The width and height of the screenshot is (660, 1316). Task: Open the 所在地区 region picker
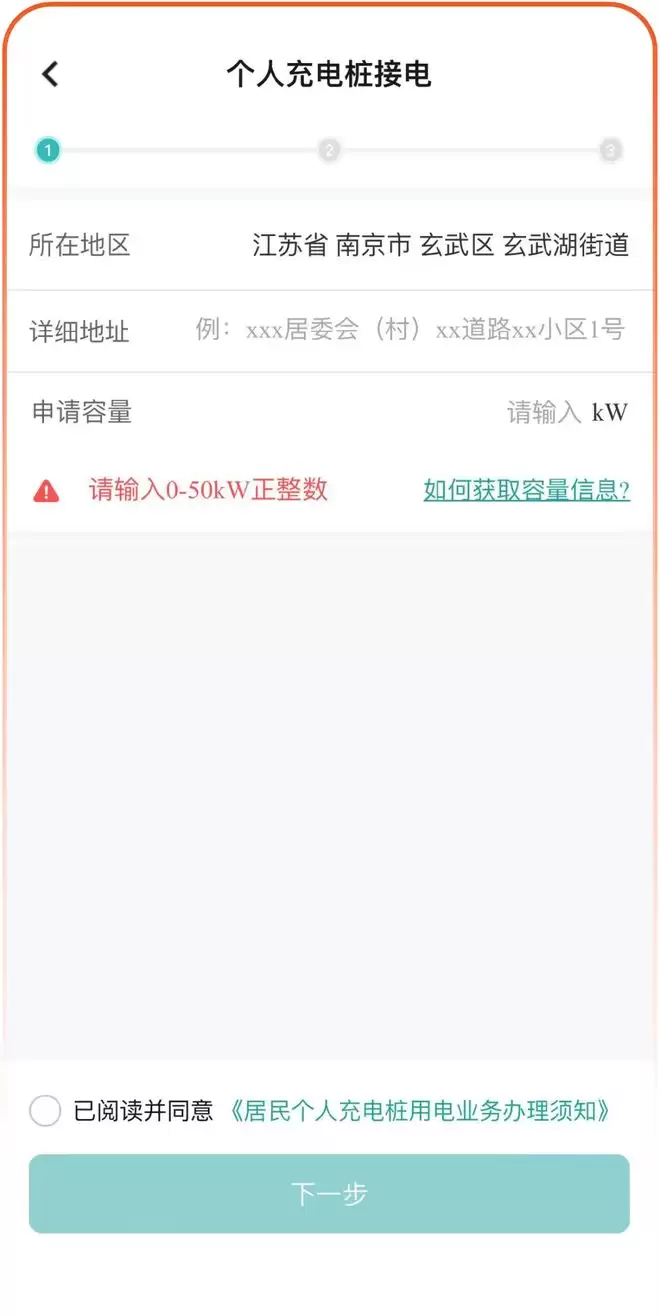440,245
